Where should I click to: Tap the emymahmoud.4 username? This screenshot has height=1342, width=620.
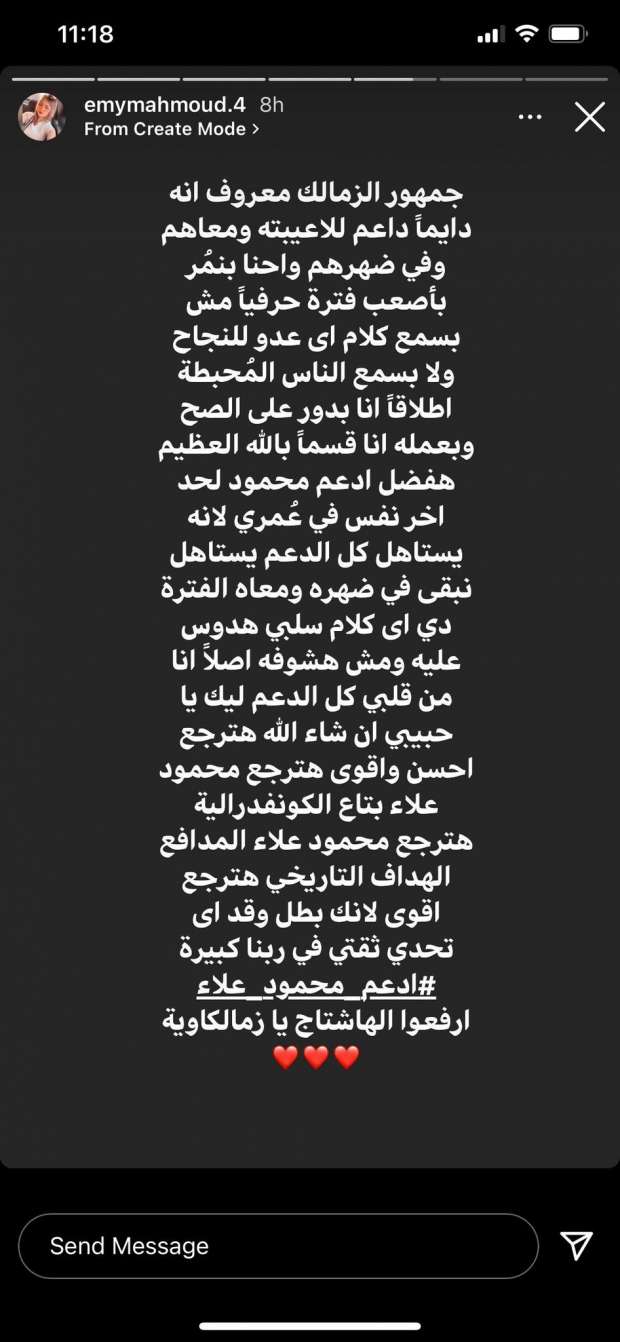(167, 104)
